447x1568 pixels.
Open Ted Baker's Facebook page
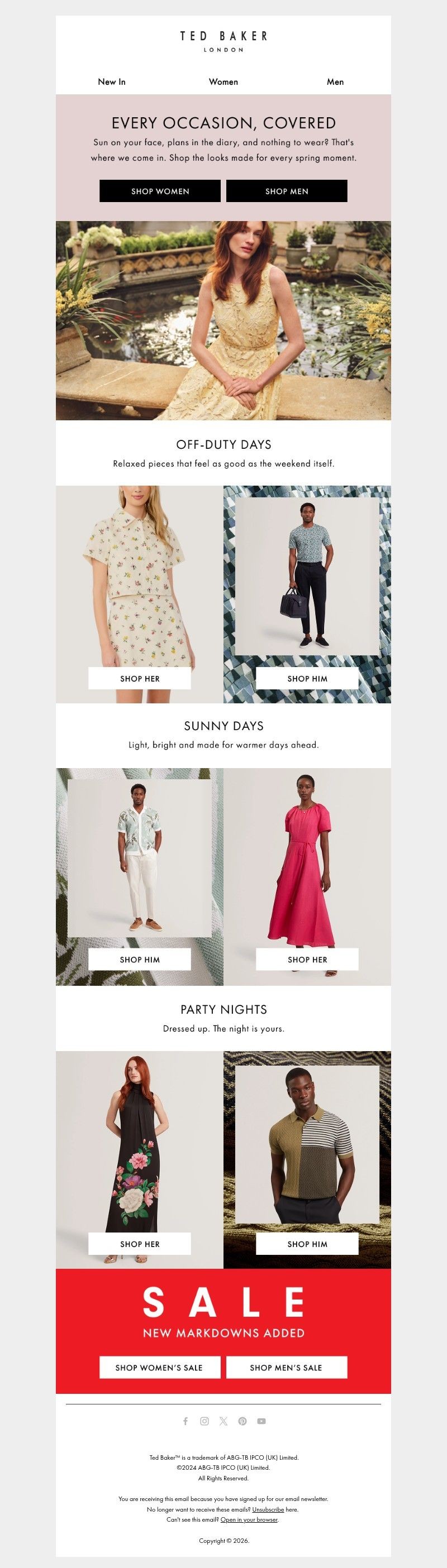(186, 1421)
